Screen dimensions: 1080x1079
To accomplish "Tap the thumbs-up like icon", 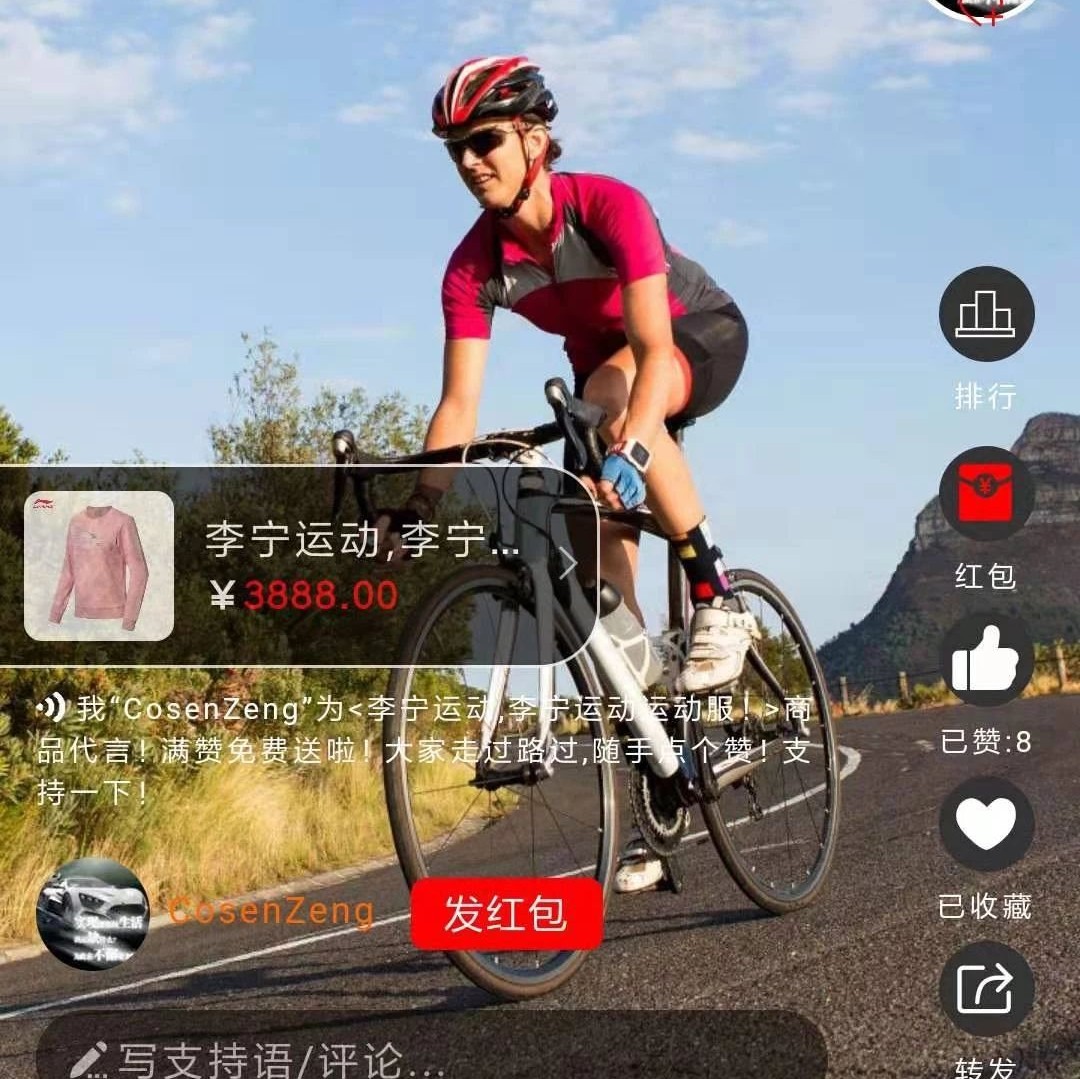I will (986, 660).
